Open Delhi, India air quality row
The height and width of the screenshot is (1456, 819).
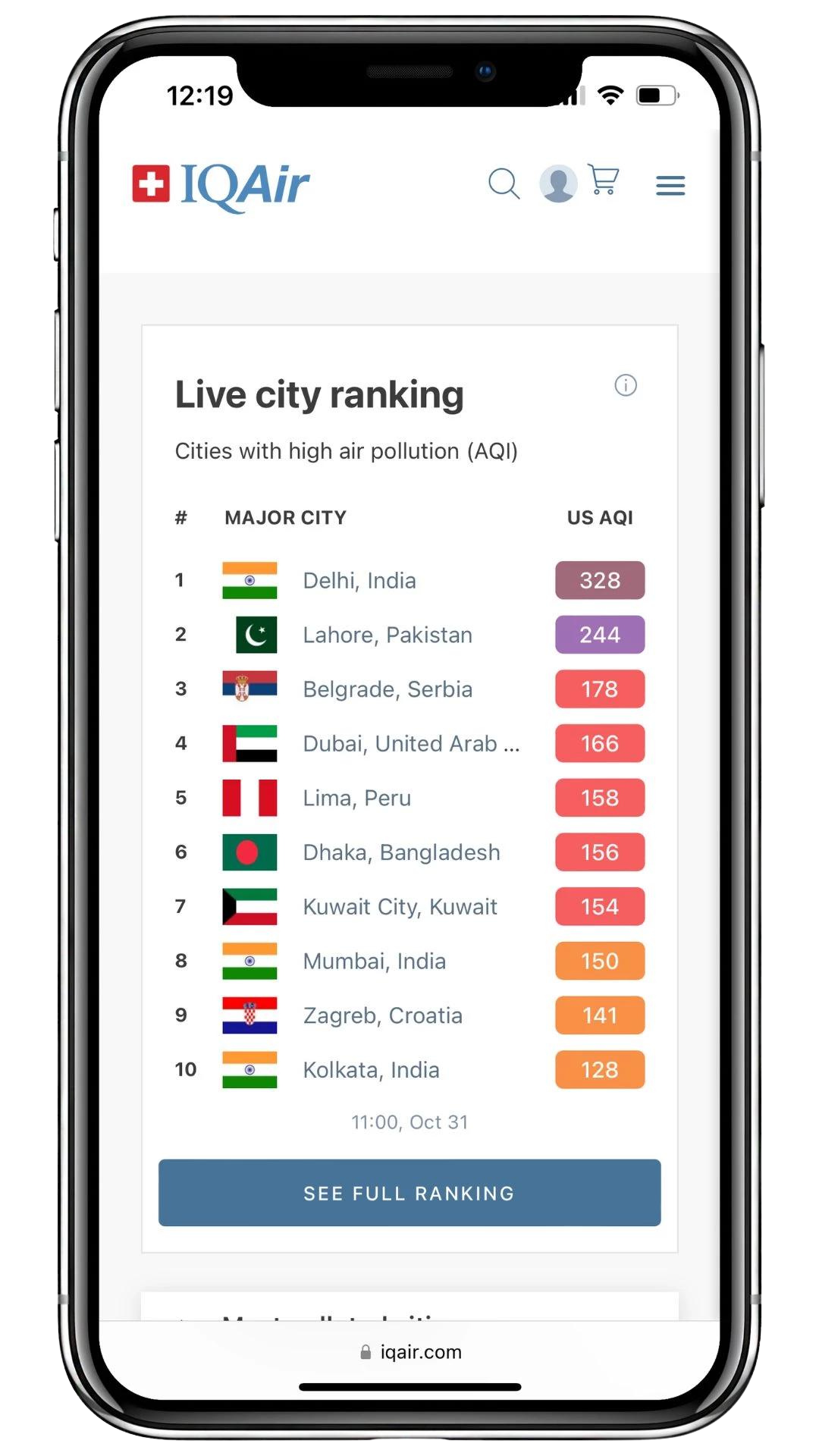359,581
